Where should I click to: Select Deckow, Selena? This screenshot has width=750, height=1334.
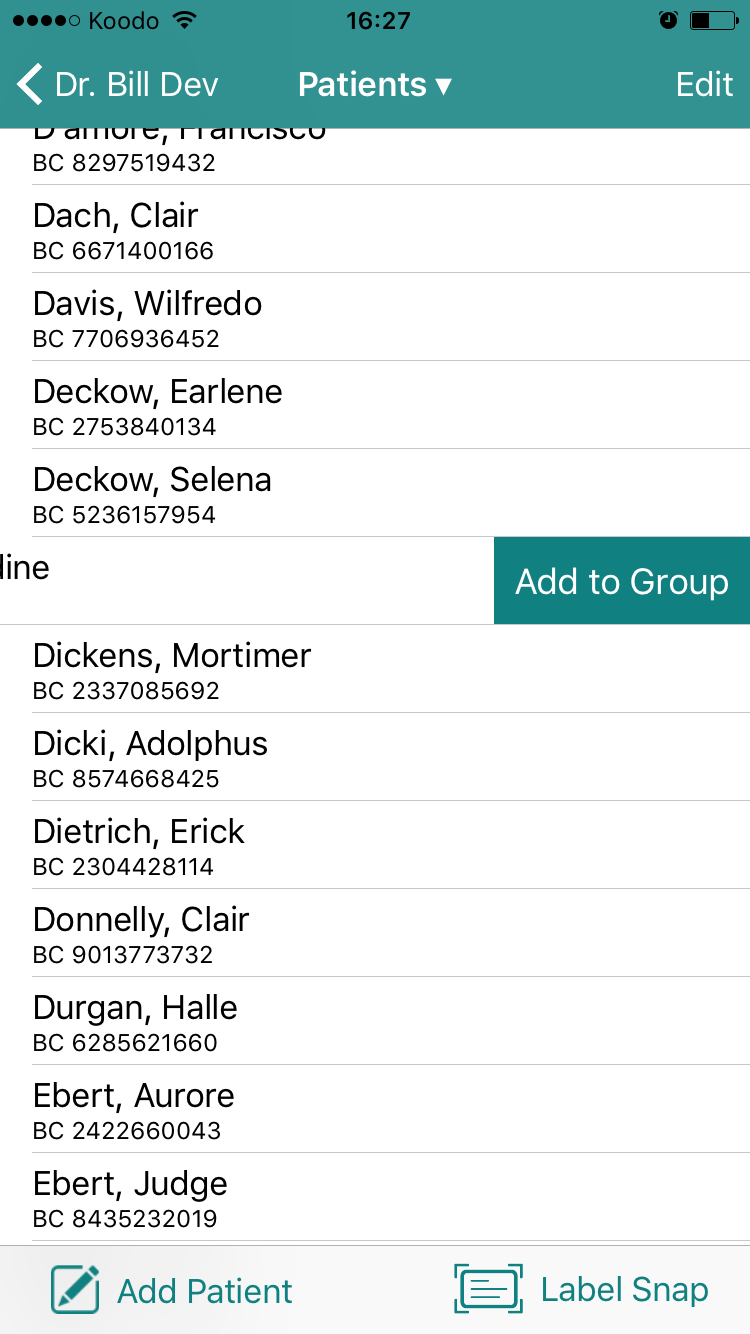375,493
